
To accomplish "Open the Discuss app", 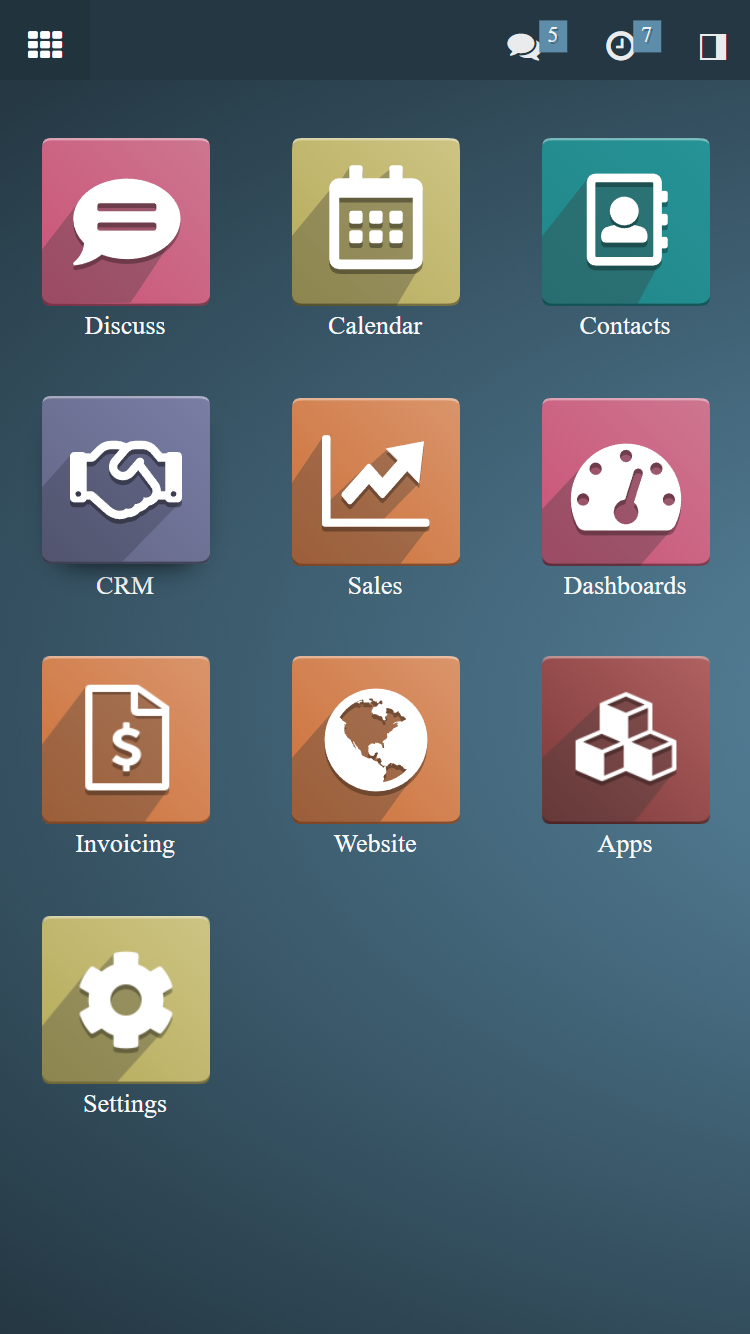I will pos(126,221).
